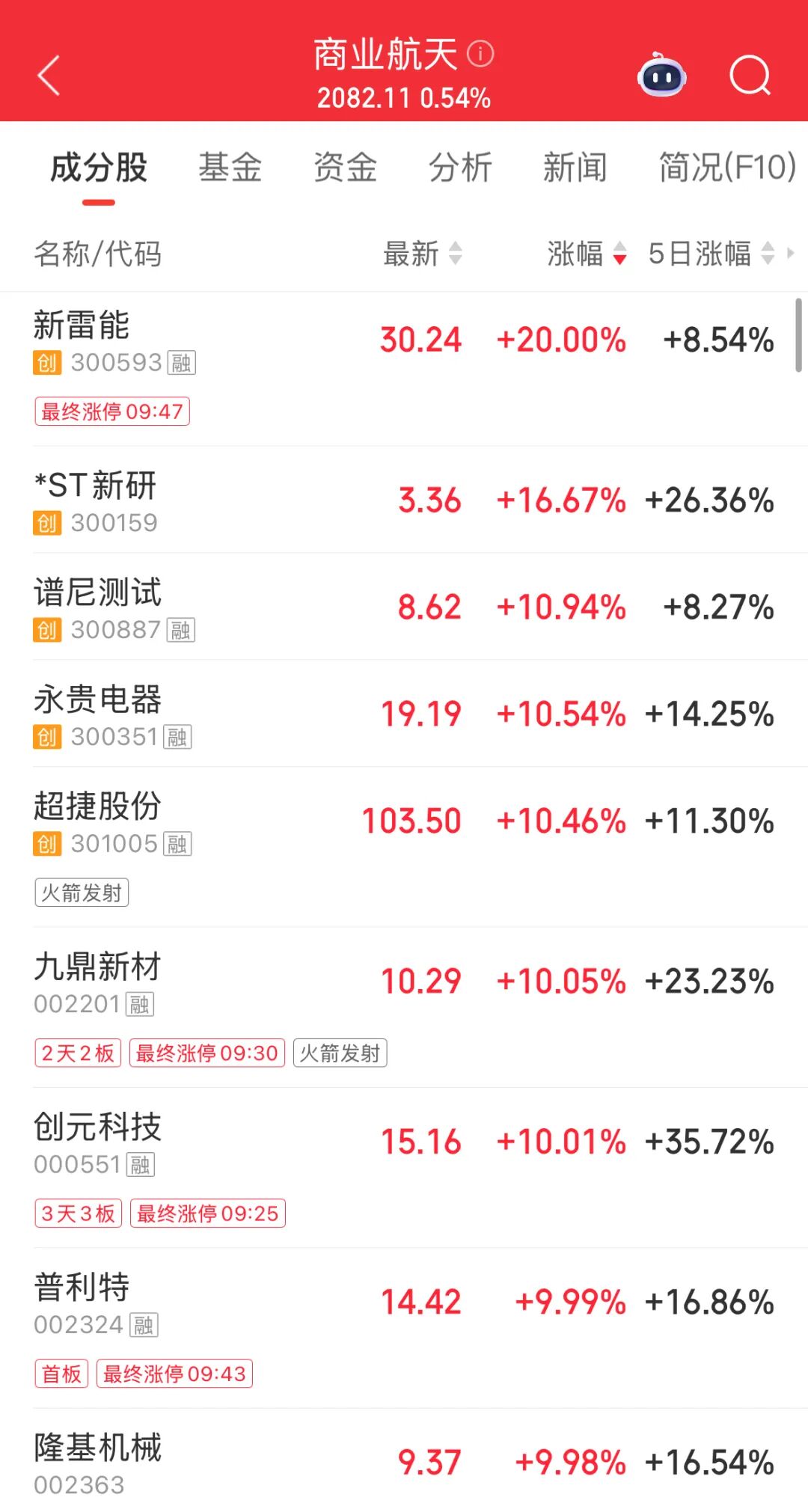
Task: Select the 简况(F10) tab
Action: [726, 168]
